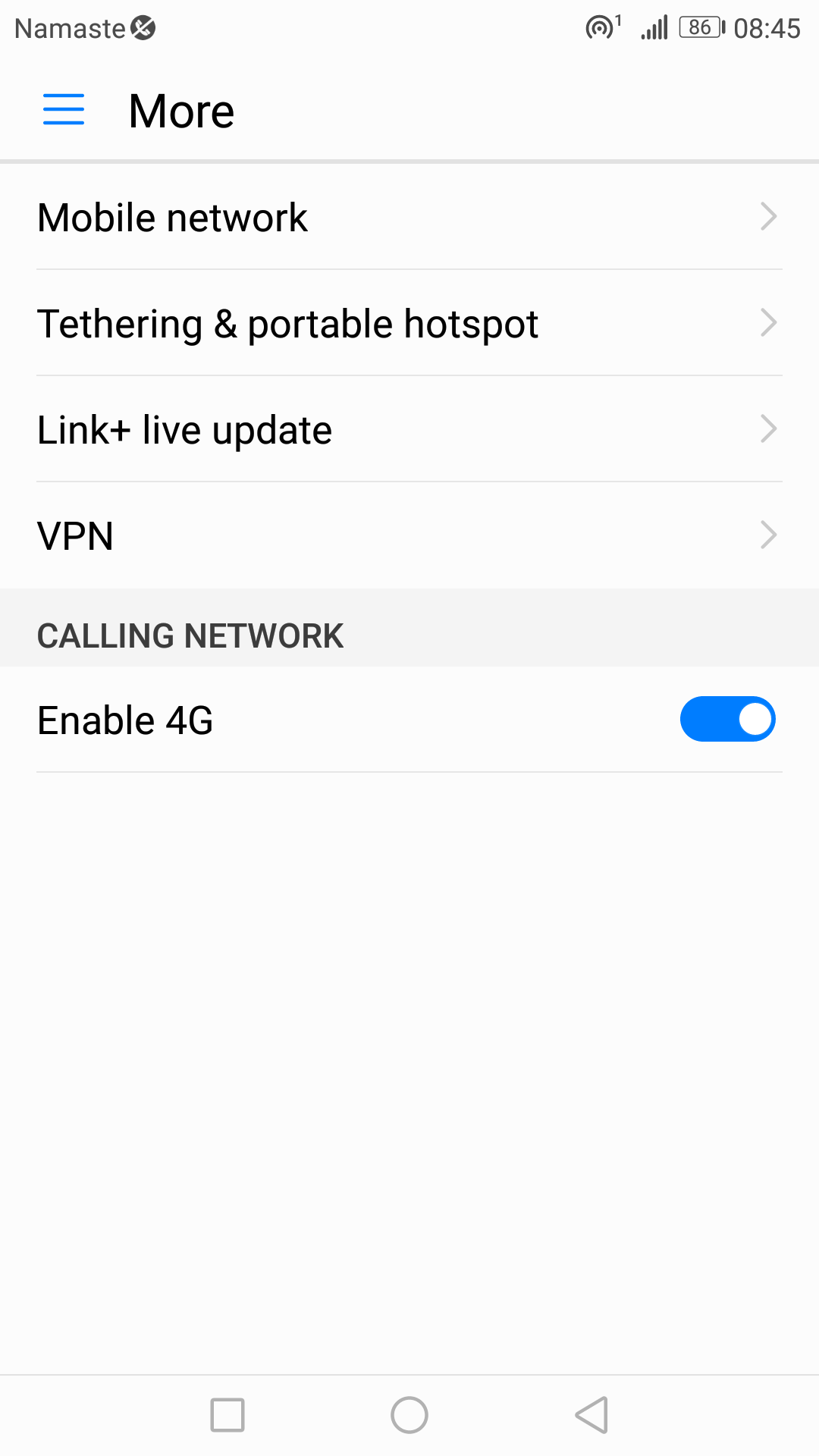Viewport: 819px width, 1456px height.
Task: Tap the Namaste carrier icon
Action: pyautogui.click(x=141, y=27)
